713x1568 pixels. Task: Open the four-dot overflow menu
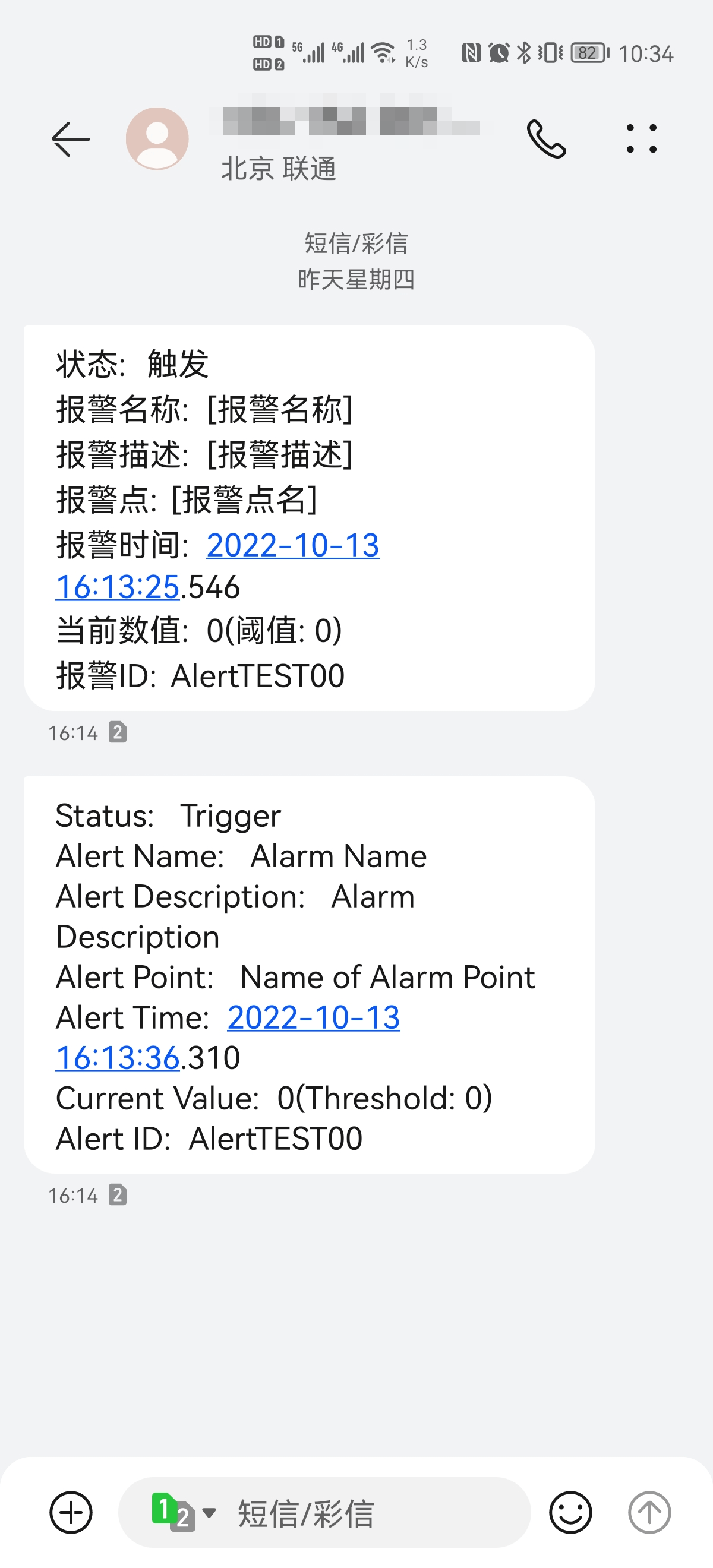(x=642, y=138)
